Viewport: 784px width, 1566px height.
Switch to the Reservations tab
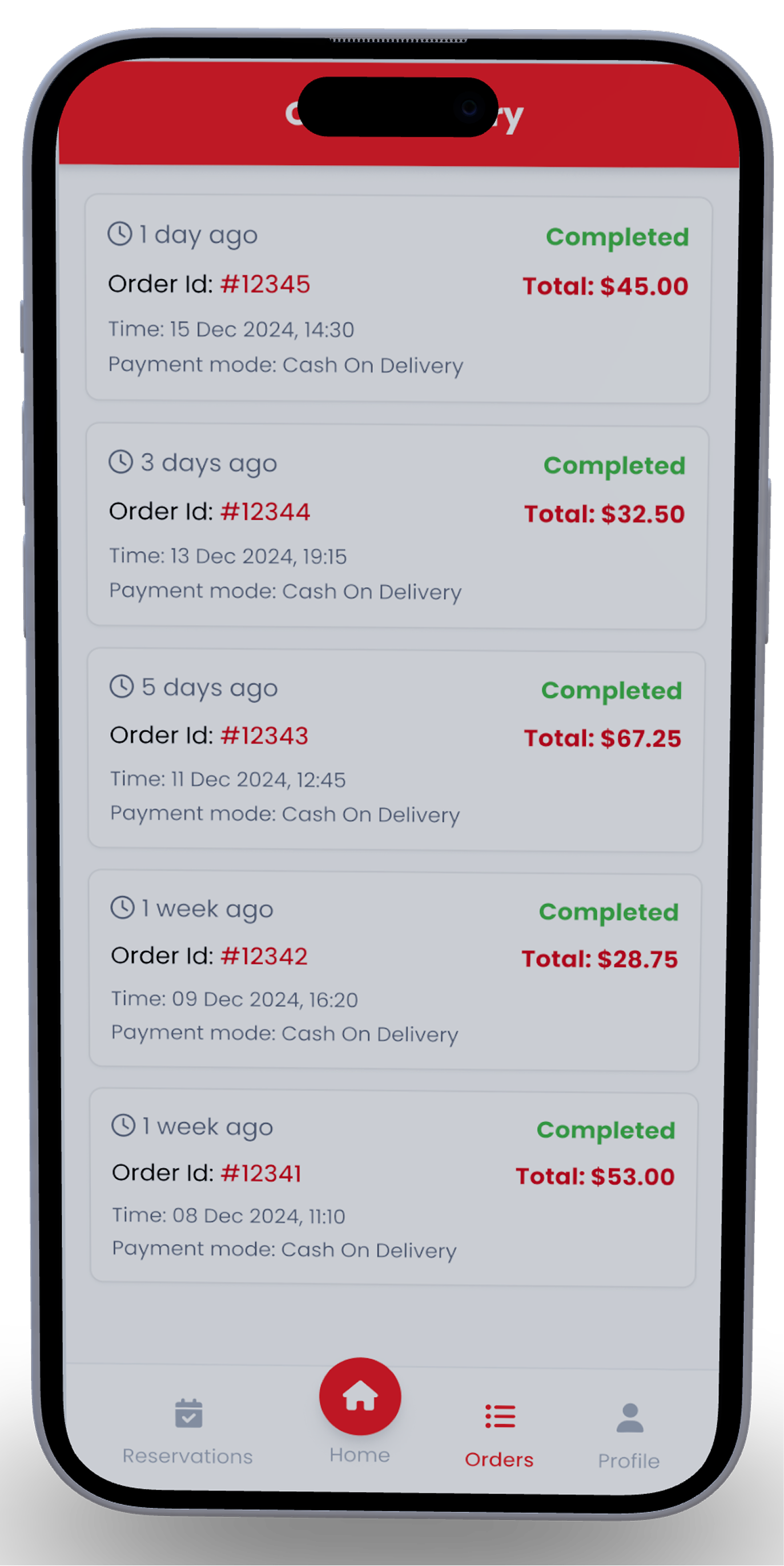tap(188, 1430)
